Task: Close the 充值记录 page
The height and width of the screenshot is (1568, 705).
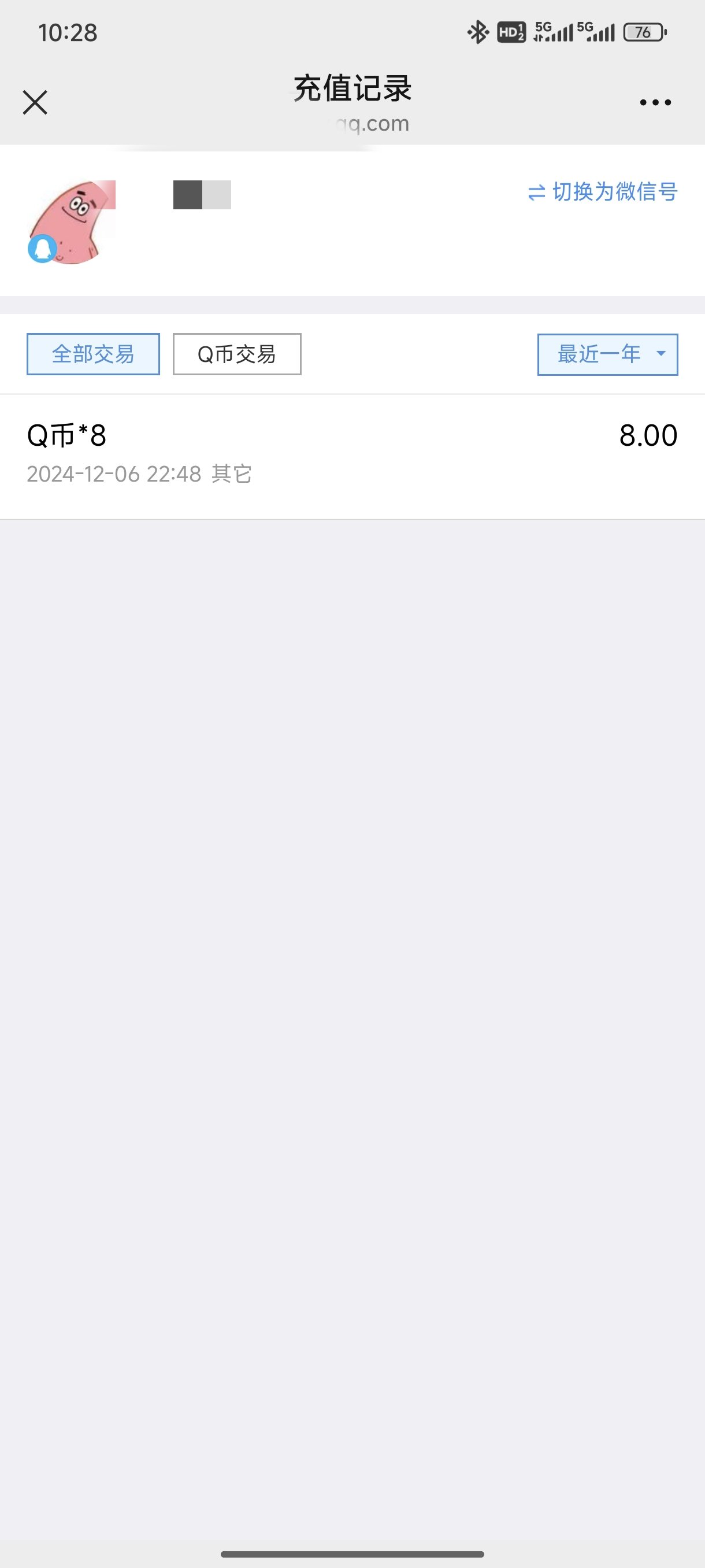Action: point(35,102)
